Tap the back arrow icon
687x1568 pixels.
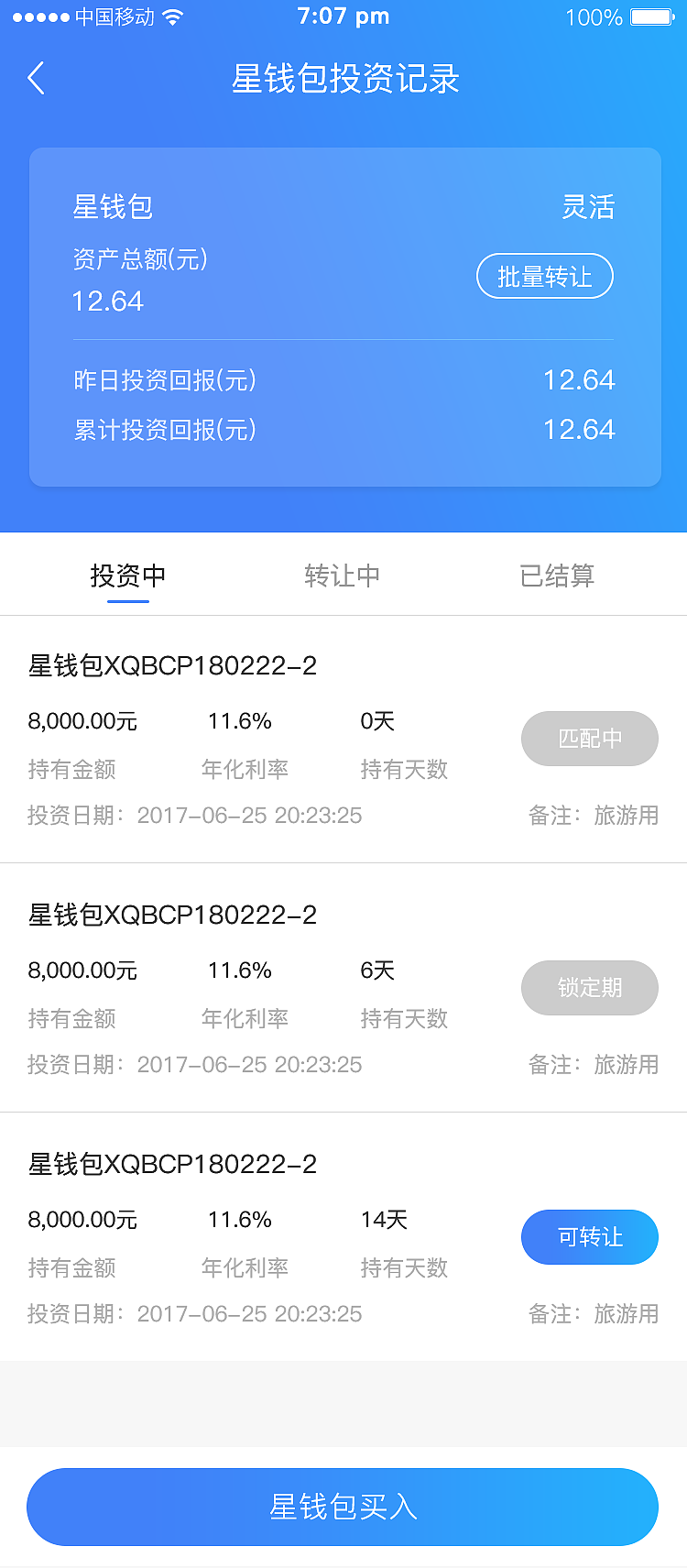[x=37, y=80]
